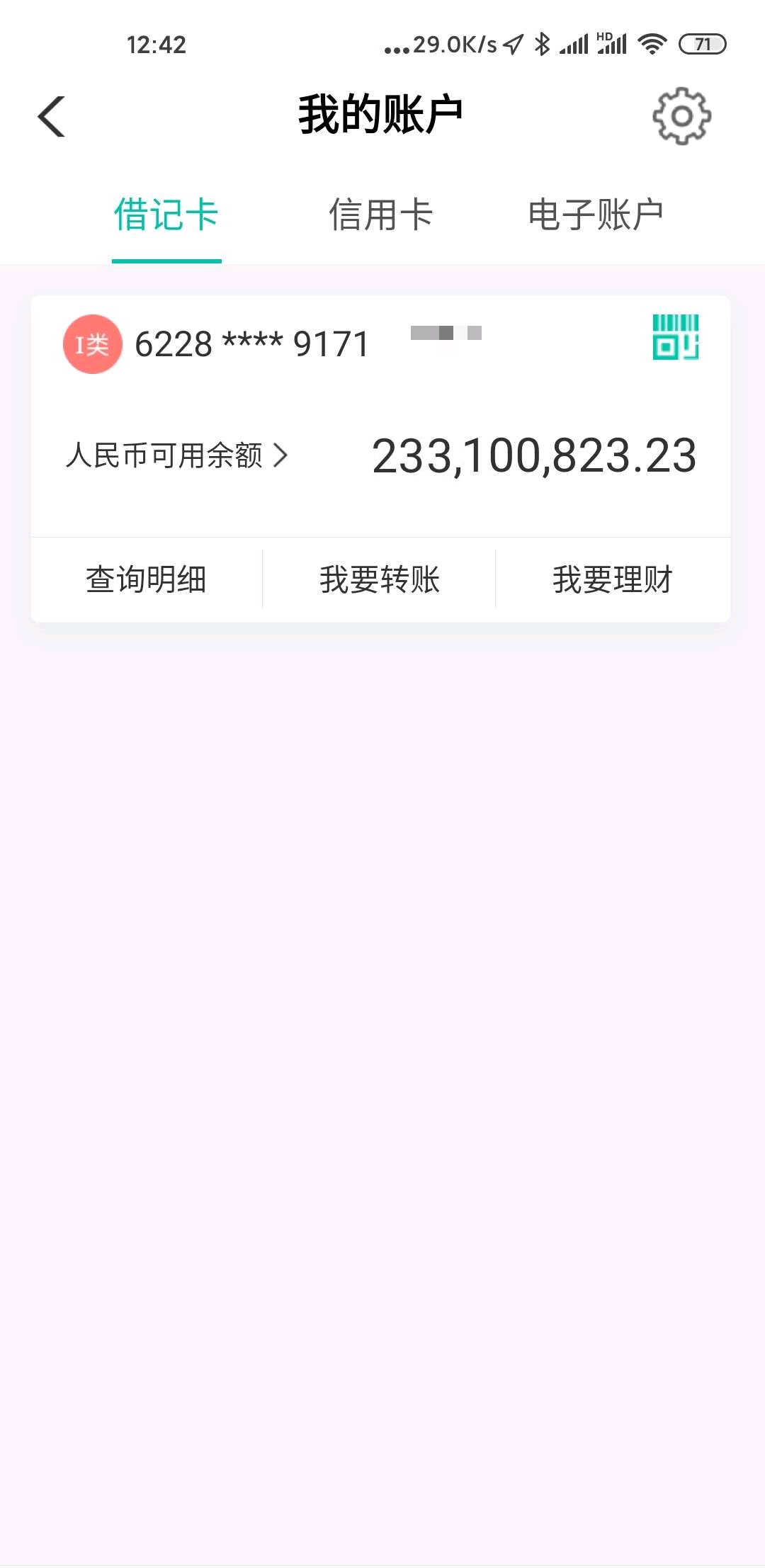Click the 我要转账 button
The width and height of the screenshot is (765, 1568).
tap(380, 579)
